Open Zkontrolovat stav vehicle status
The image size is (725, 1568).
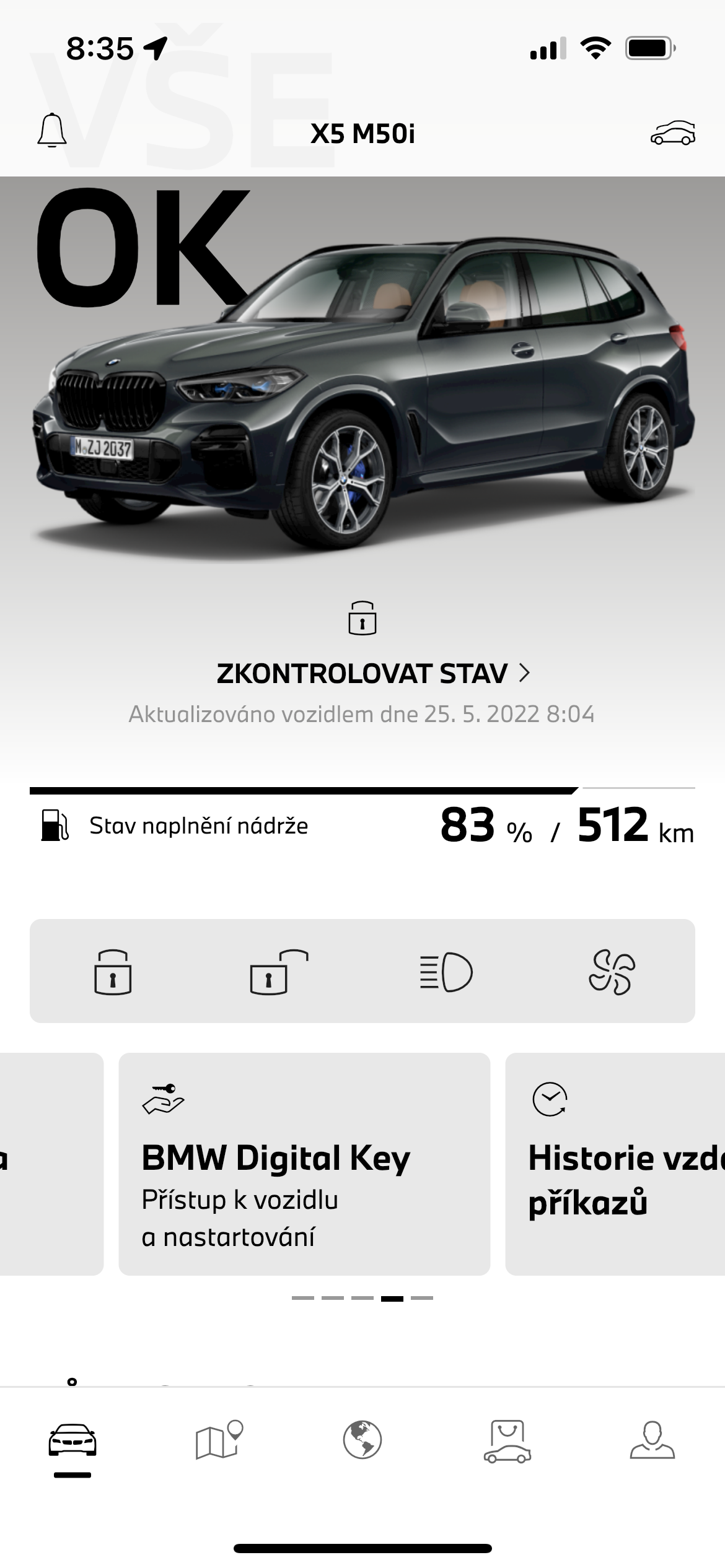click(x=372, y=673)
